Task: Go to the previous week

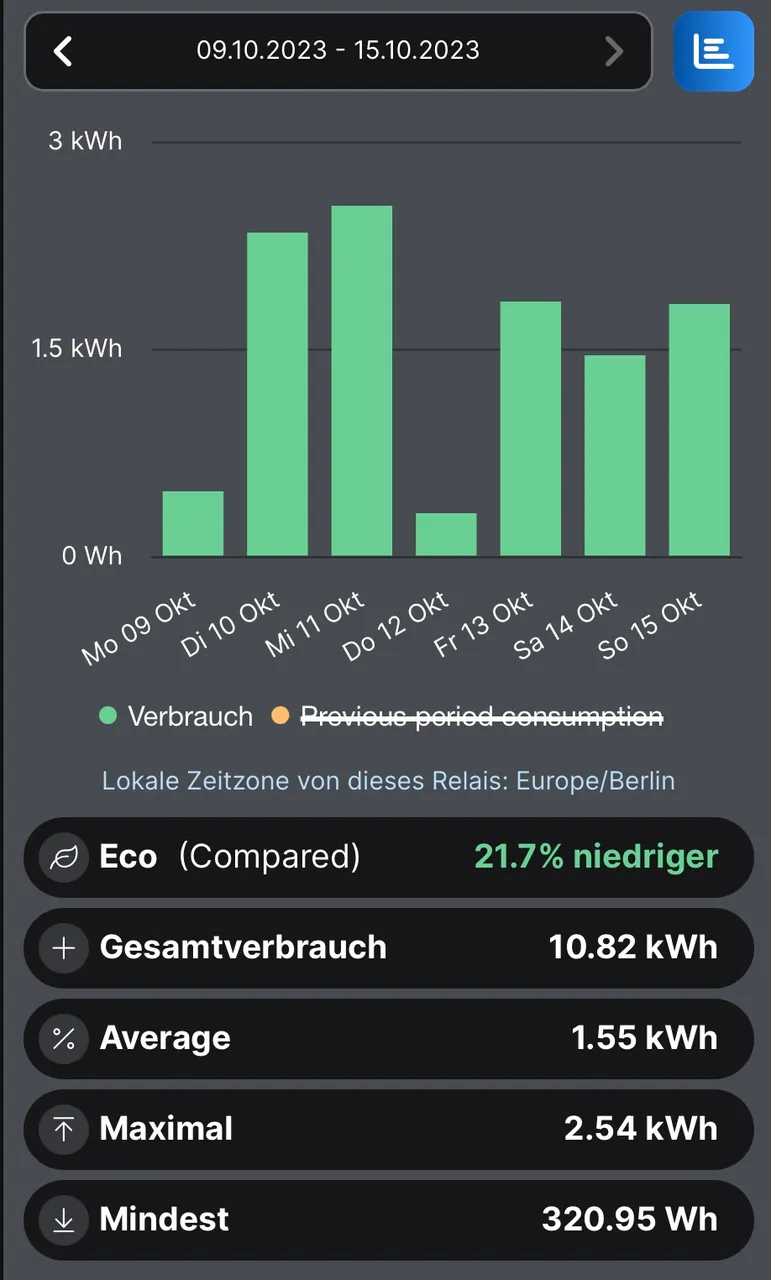Action: click(x=63, y=51)
